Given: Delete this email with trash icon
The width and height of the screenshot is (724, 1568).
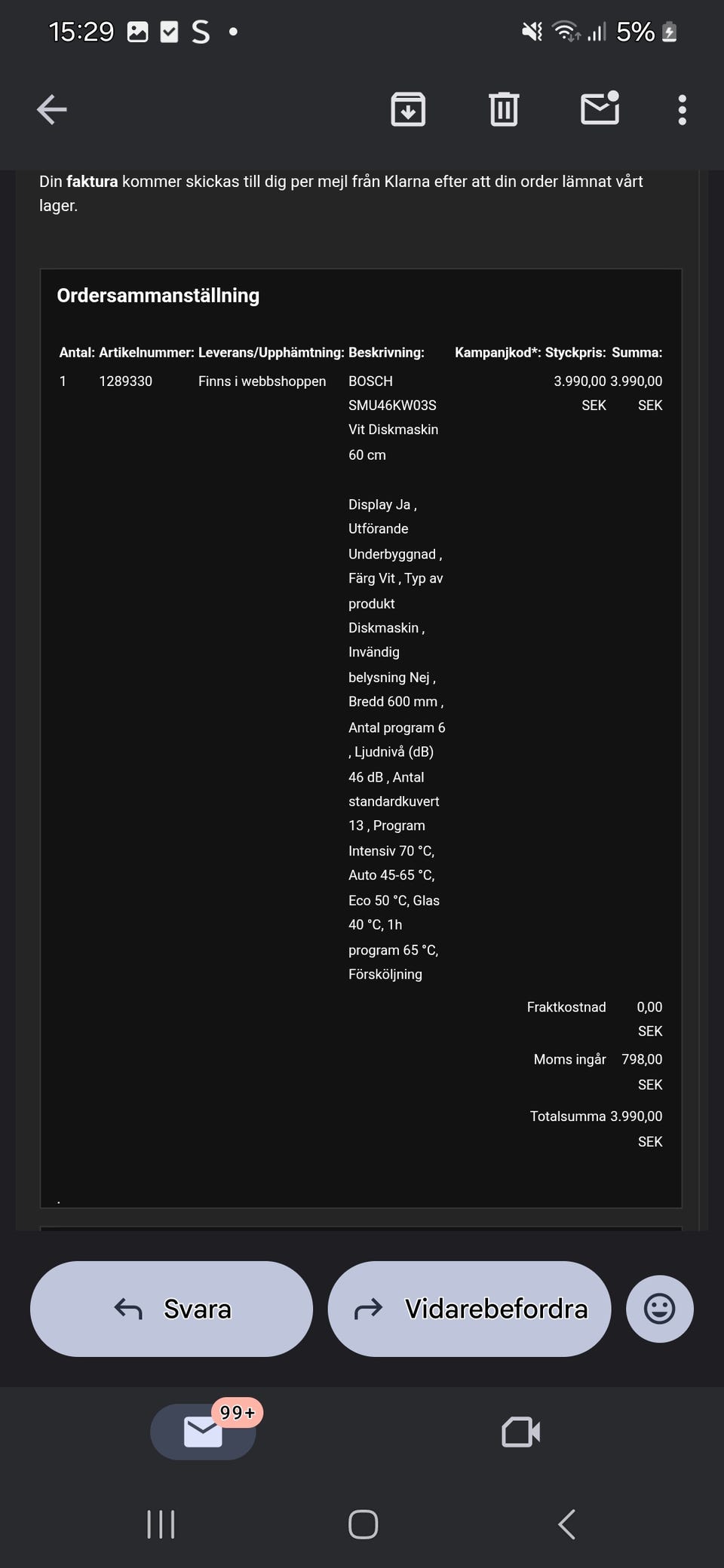Looking at the screenshot, I should (504, 110).
